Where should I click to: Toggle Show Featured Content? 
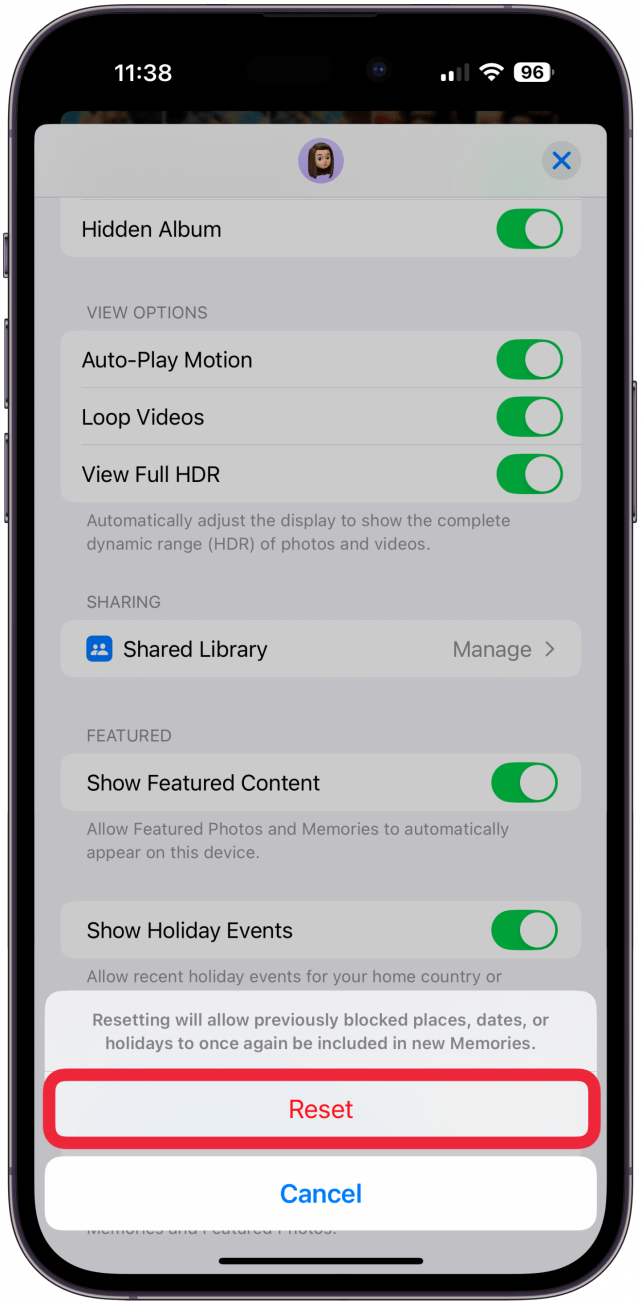point(524,783)
